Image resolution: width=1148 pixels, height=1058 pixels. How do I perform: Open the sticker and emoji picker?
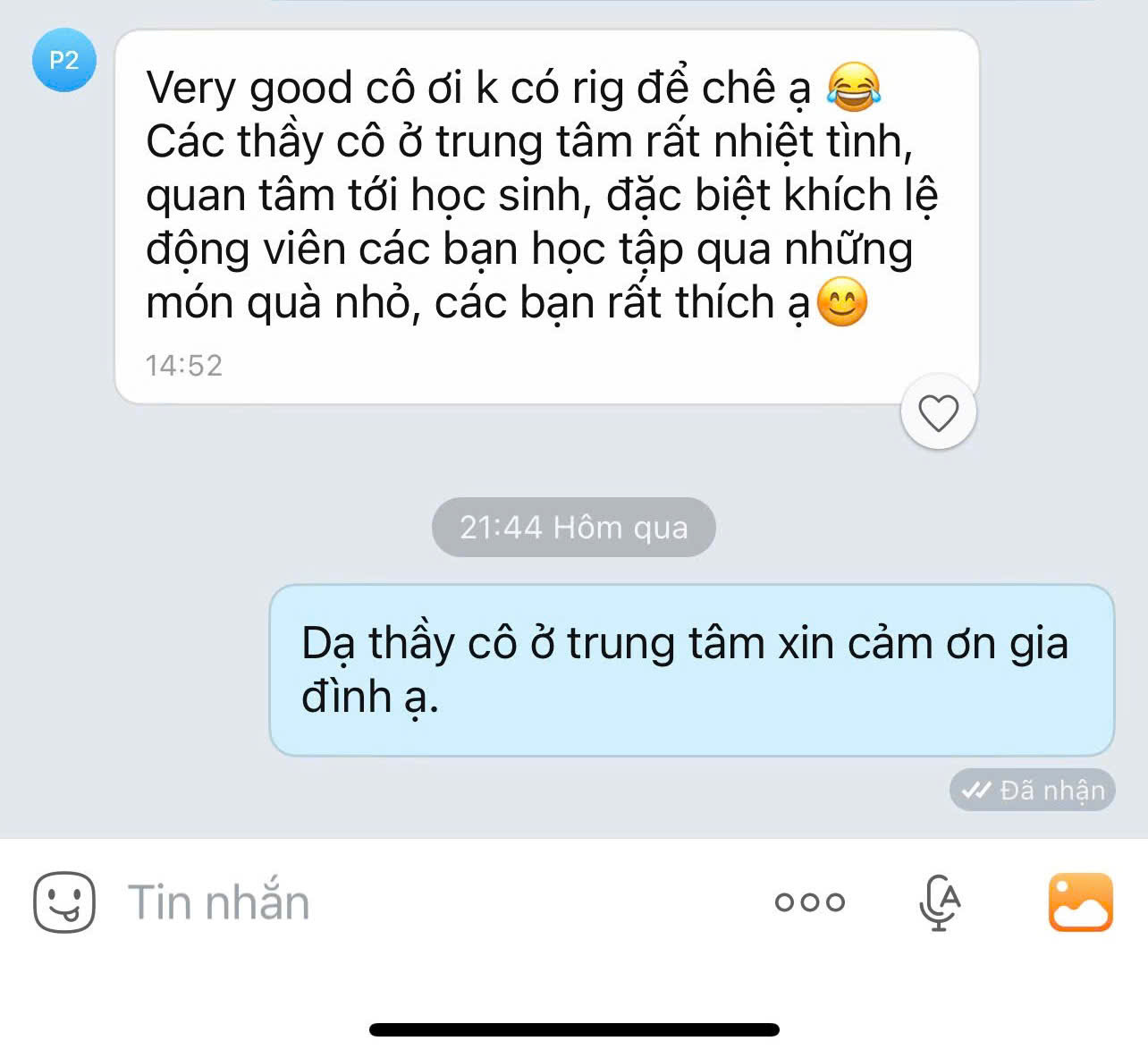click(x=63, y=901)
